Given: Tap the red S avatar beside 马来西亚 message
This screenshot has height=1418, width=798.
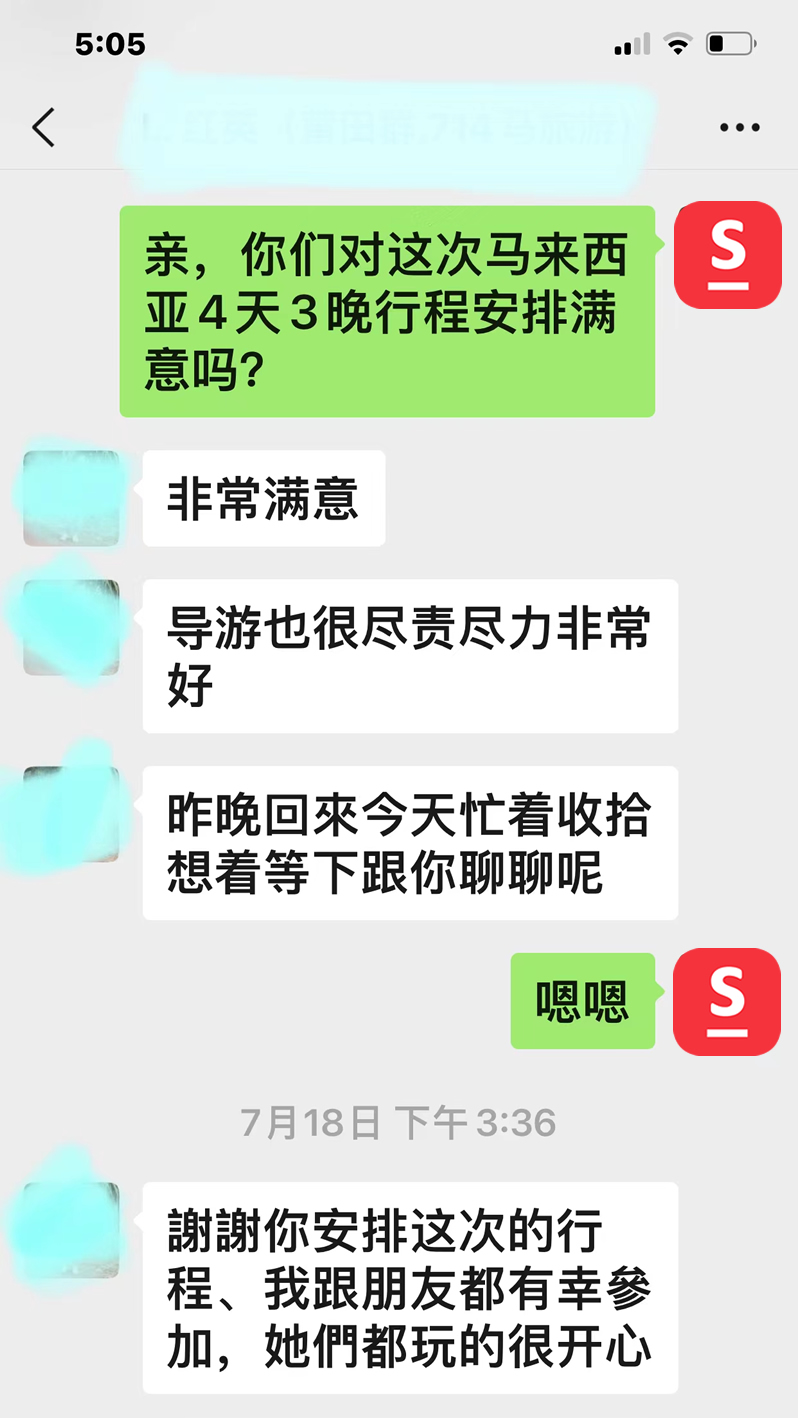Looking at the screenshot, I should coord(727,254).
